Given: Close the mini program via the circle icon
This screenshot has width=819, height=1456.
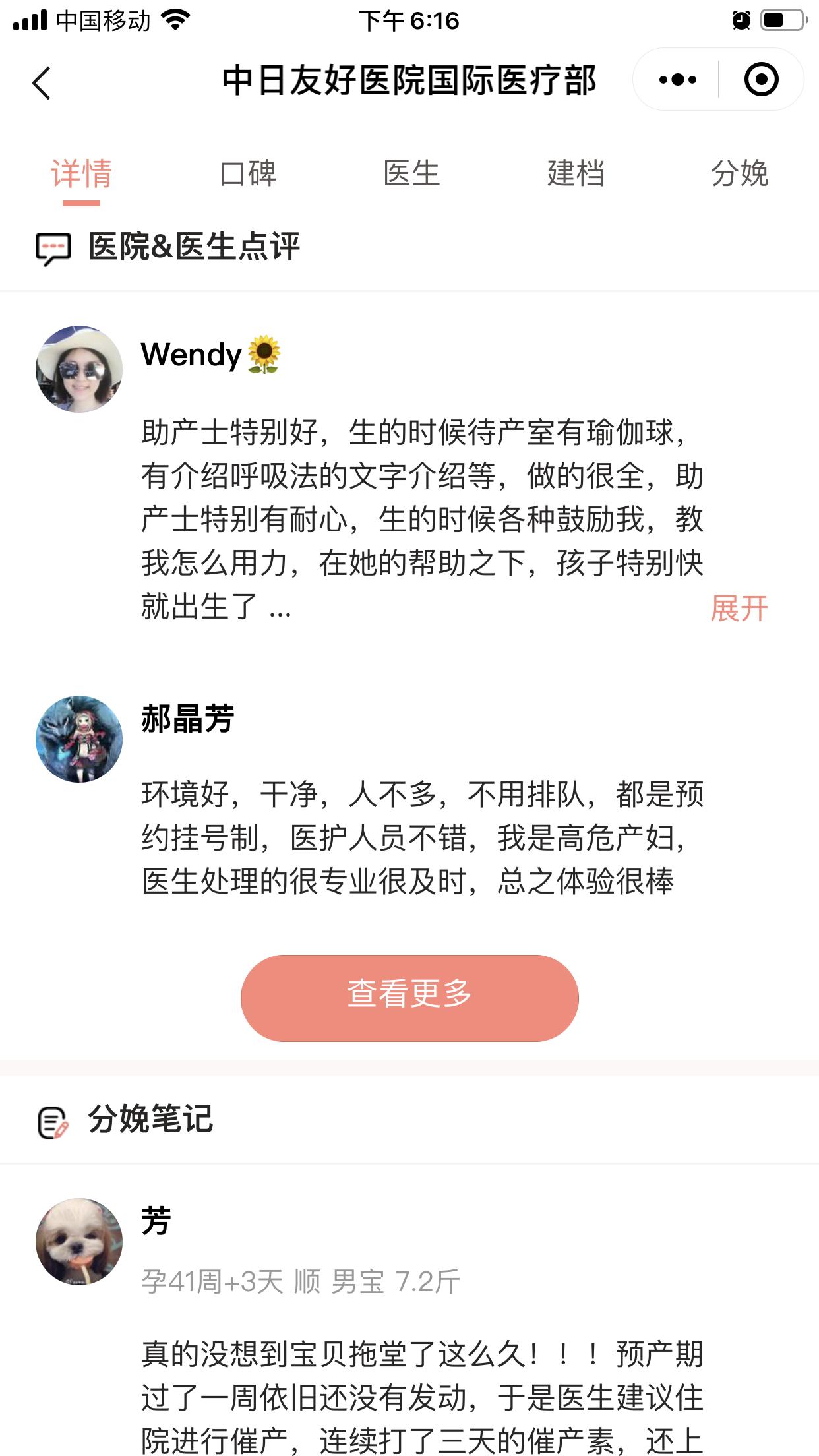Looking at the screenshot, I should pos(761,80).
